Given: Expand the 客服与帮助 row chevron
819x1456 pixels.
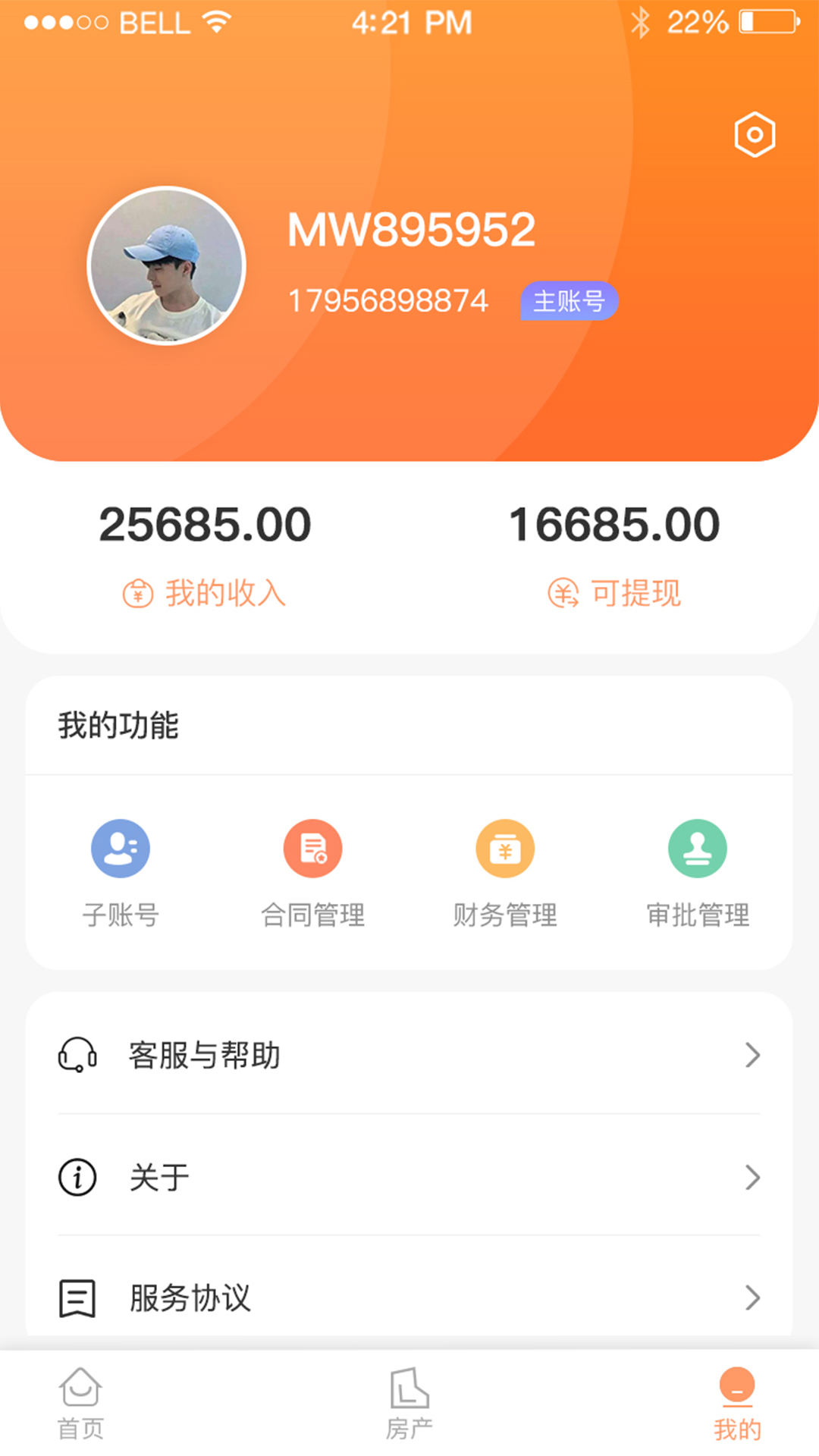Looking at the screenshot, I should (x=752, y=1055).
